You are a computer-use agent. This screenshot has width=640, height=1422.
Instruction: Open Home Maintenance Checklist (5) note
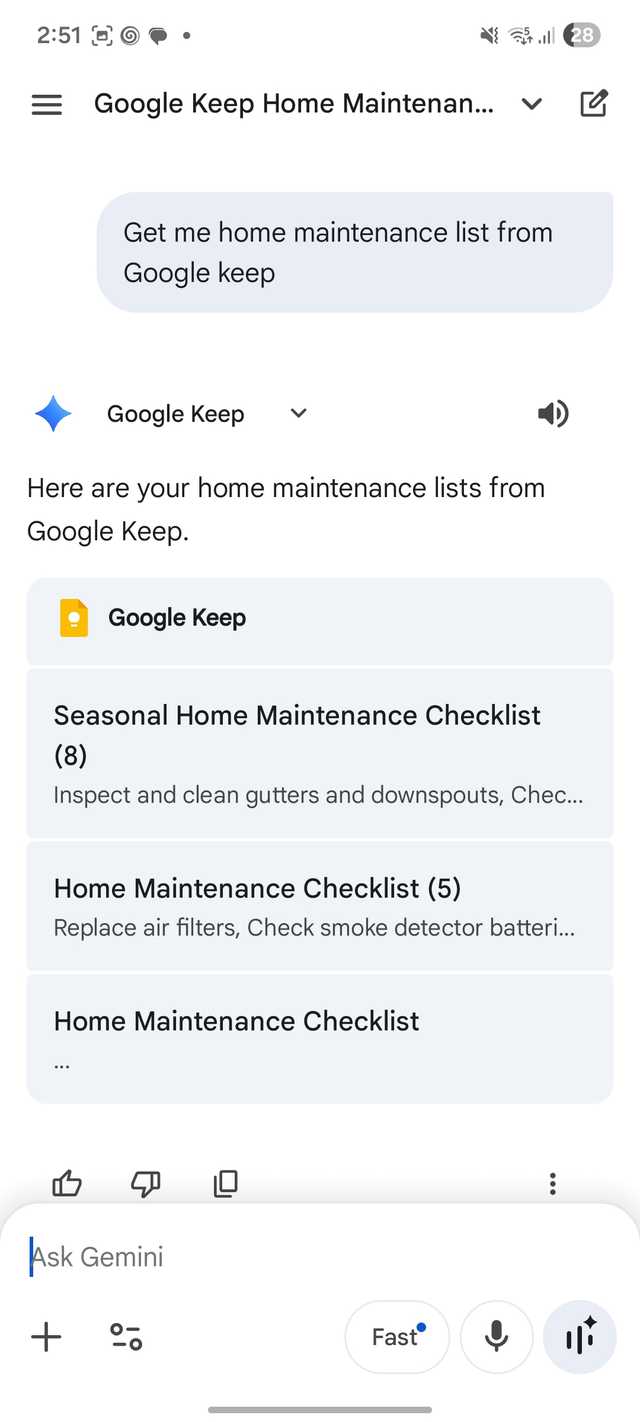coord(319,906)
